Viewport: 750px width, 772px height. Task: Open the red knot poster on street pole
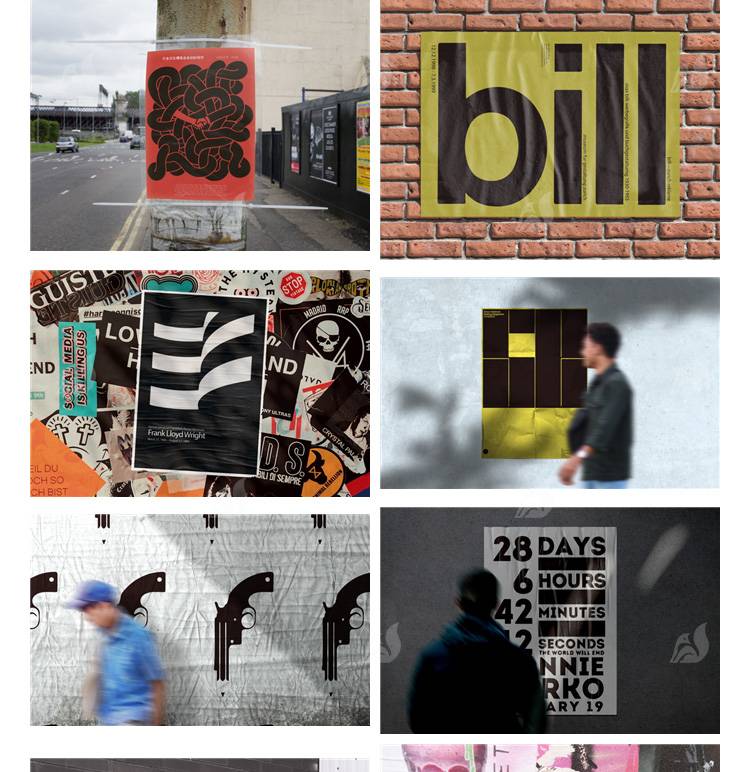[x=200, y=125]
